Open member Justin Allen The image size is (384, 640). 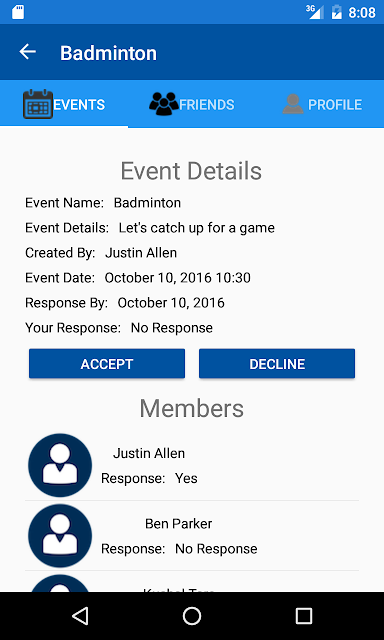click(192, 465)
